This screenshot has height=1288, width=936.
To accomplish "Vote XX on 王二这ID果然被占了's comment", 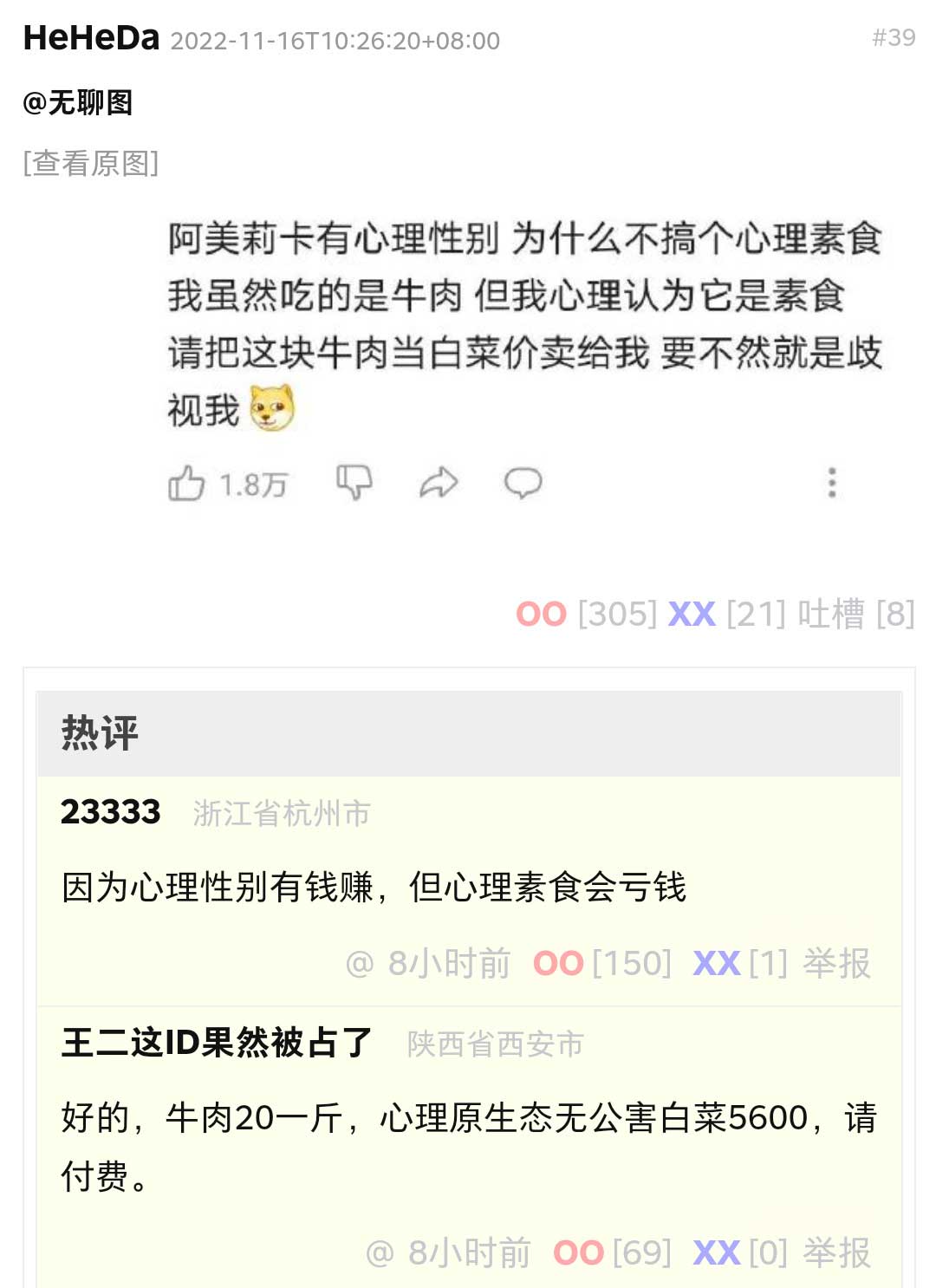I will pos(716,1252).
